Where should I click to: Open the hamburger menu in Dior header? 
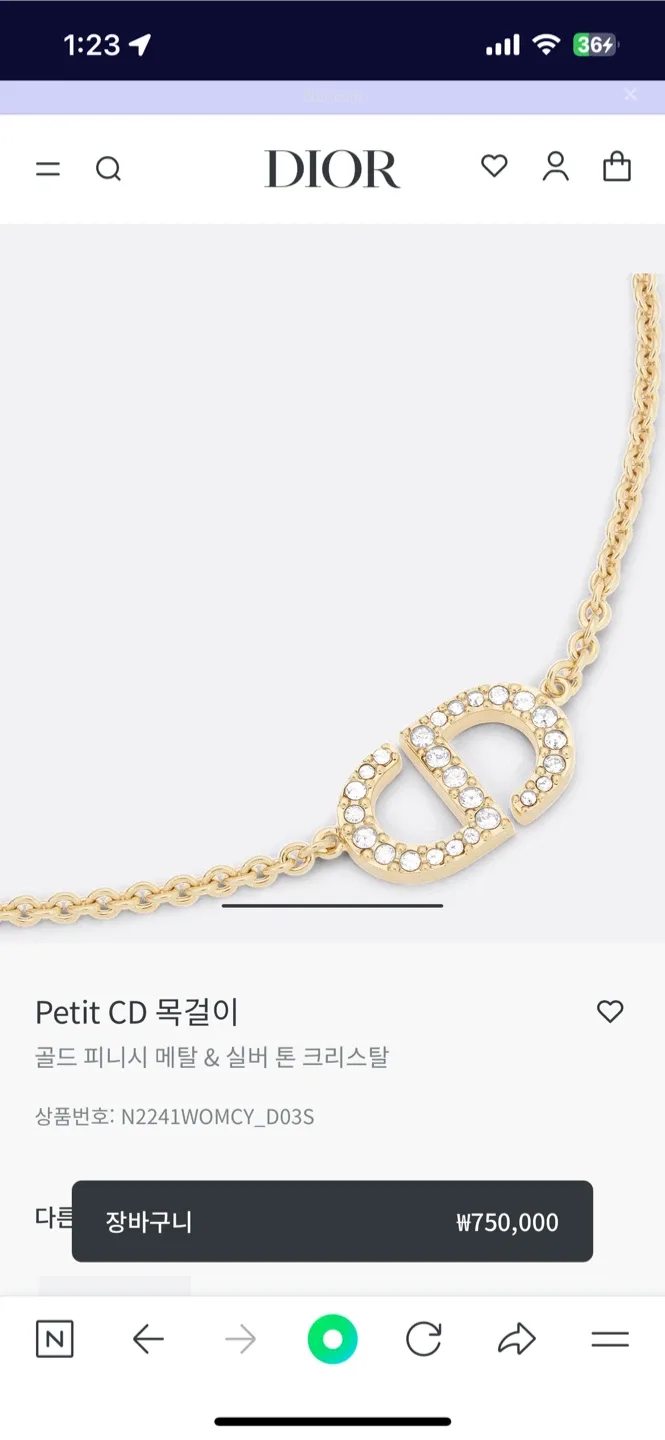tap(48, 169)
